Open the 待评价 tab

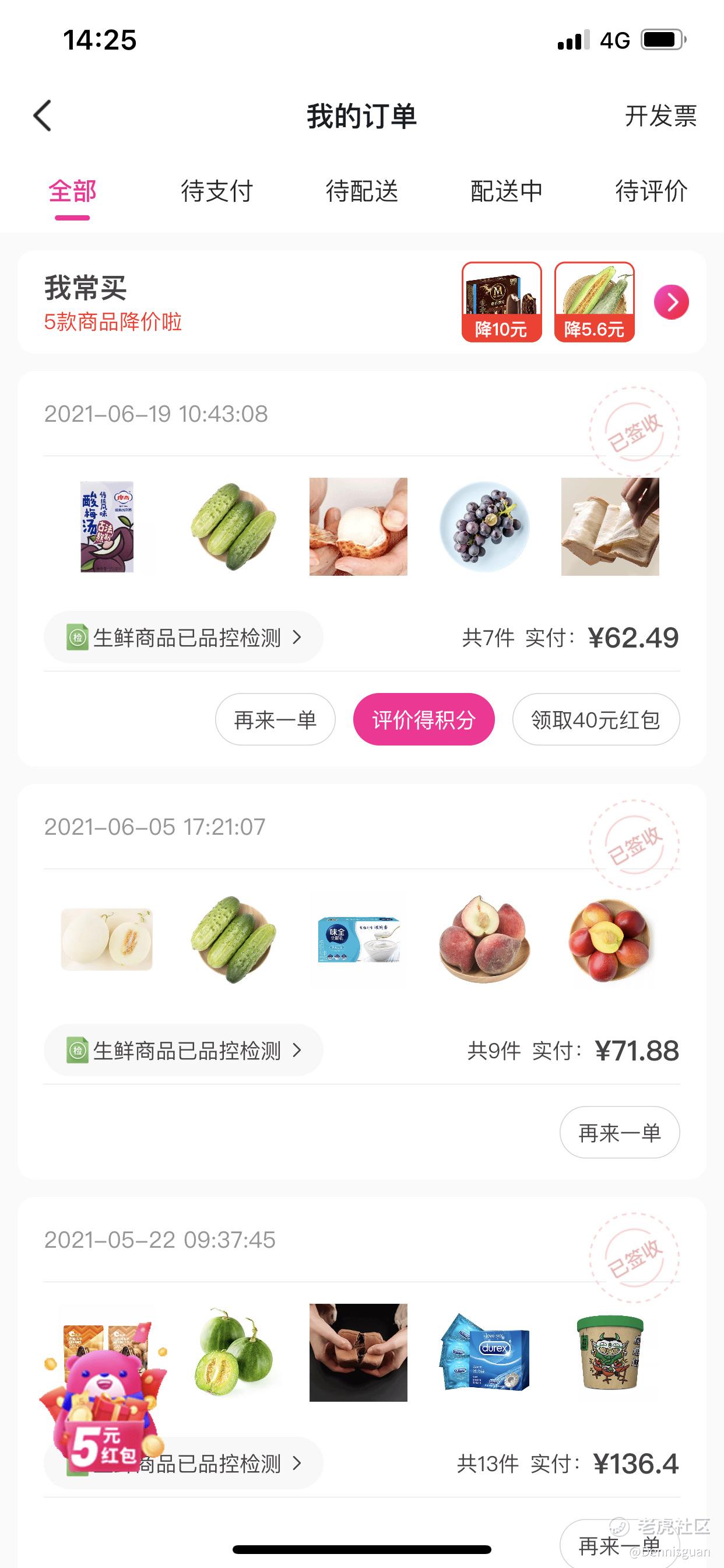pyautogui.click(x=651, y=191)
